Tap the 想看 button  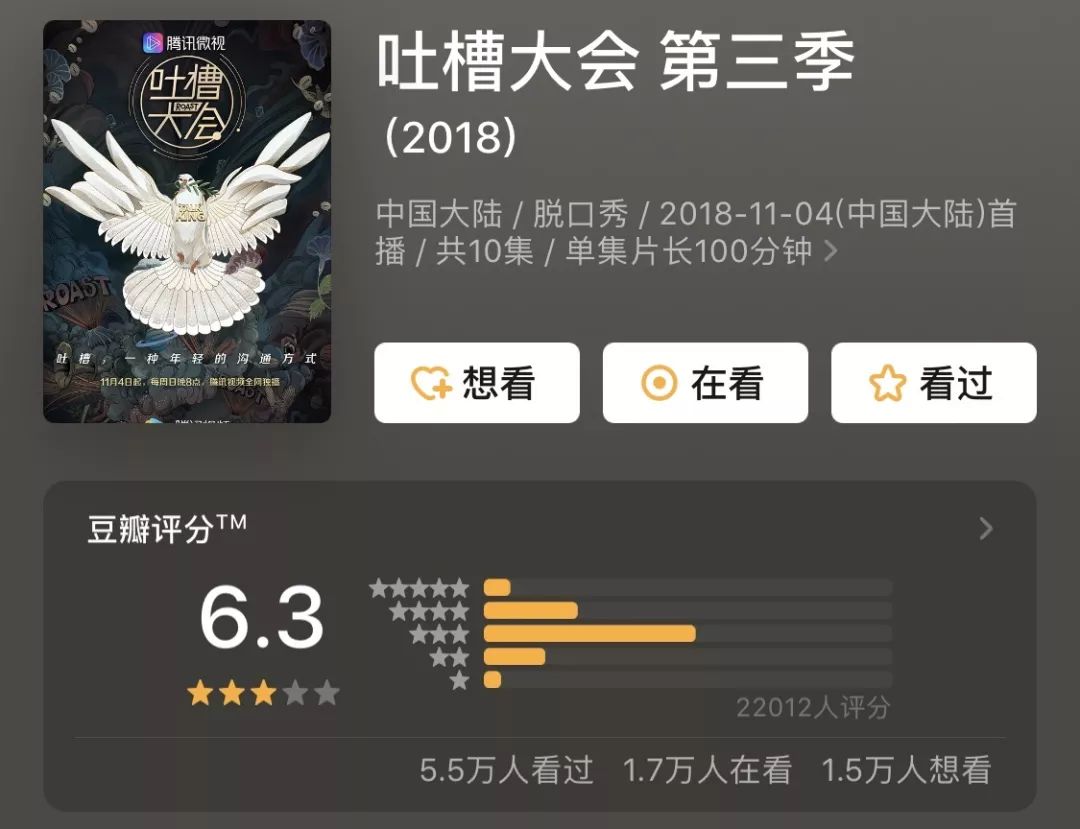[x=477, y=383]
